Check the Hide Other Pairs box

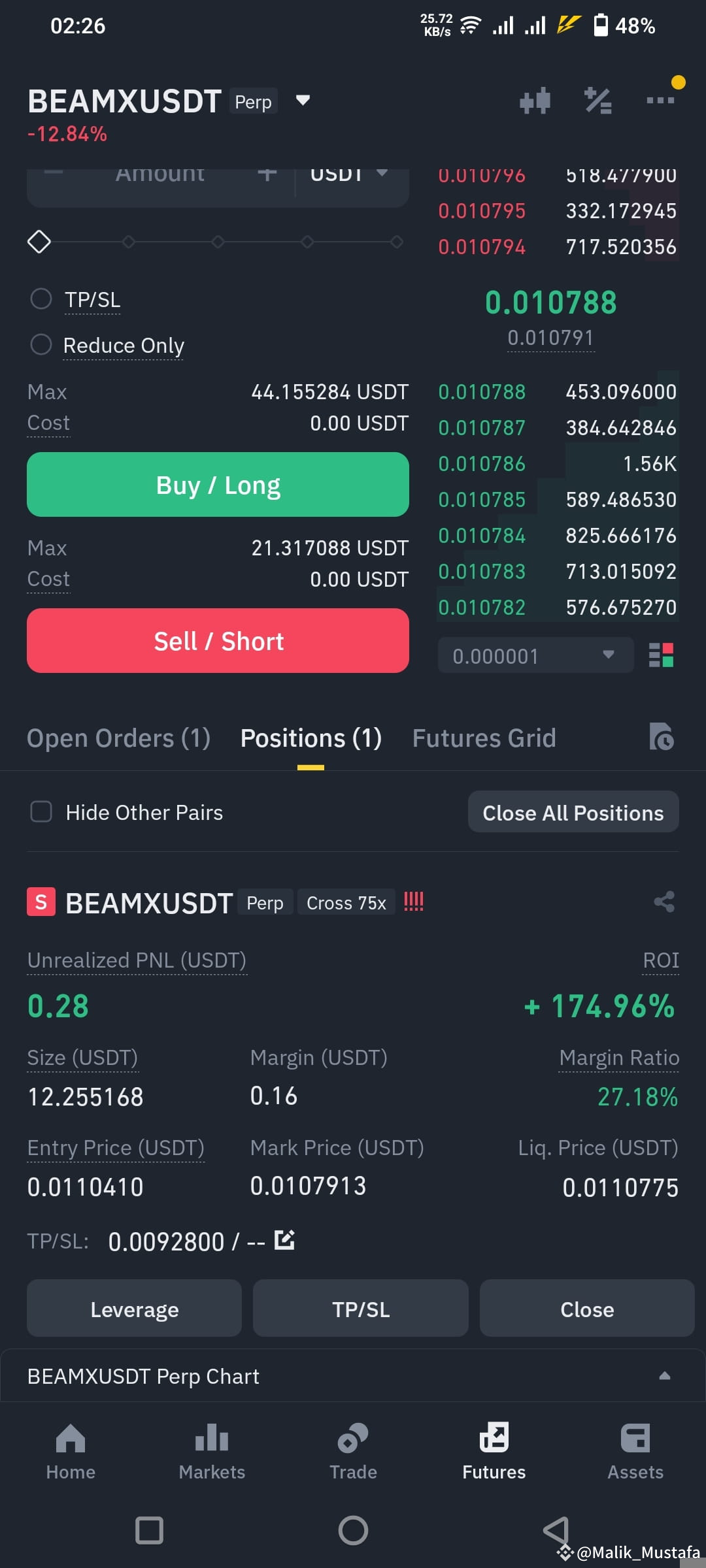(41, 812)
